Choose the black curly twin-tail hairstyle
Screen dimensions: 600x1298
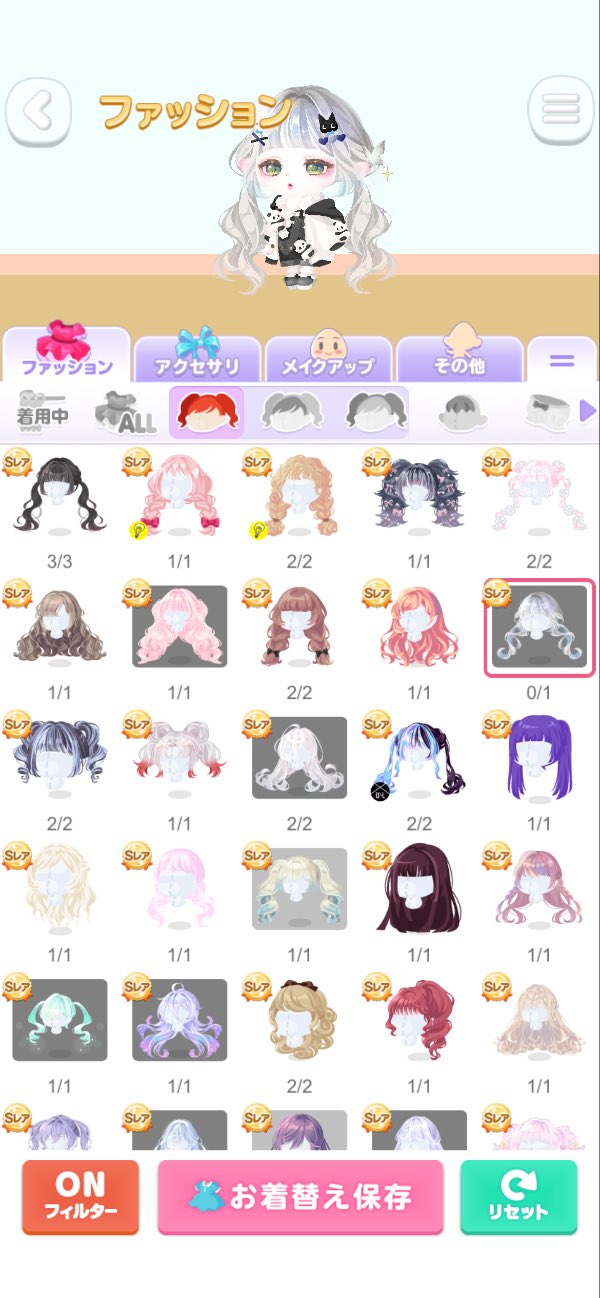[x=59, y=496]
